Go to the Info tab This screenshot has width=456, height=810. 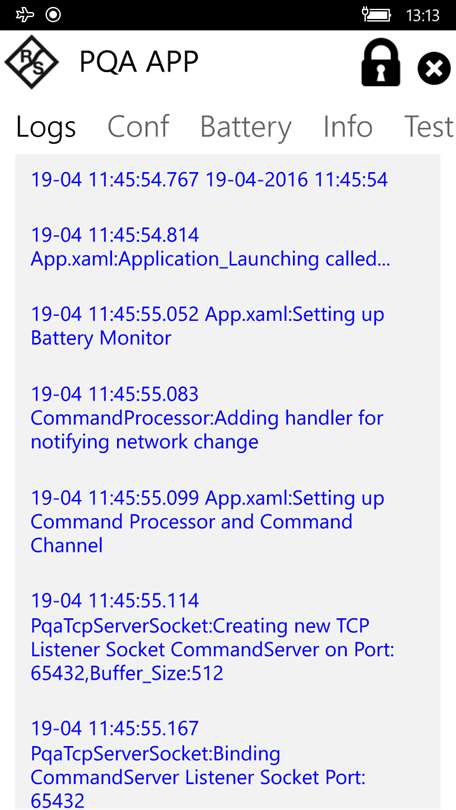point(348,127)
